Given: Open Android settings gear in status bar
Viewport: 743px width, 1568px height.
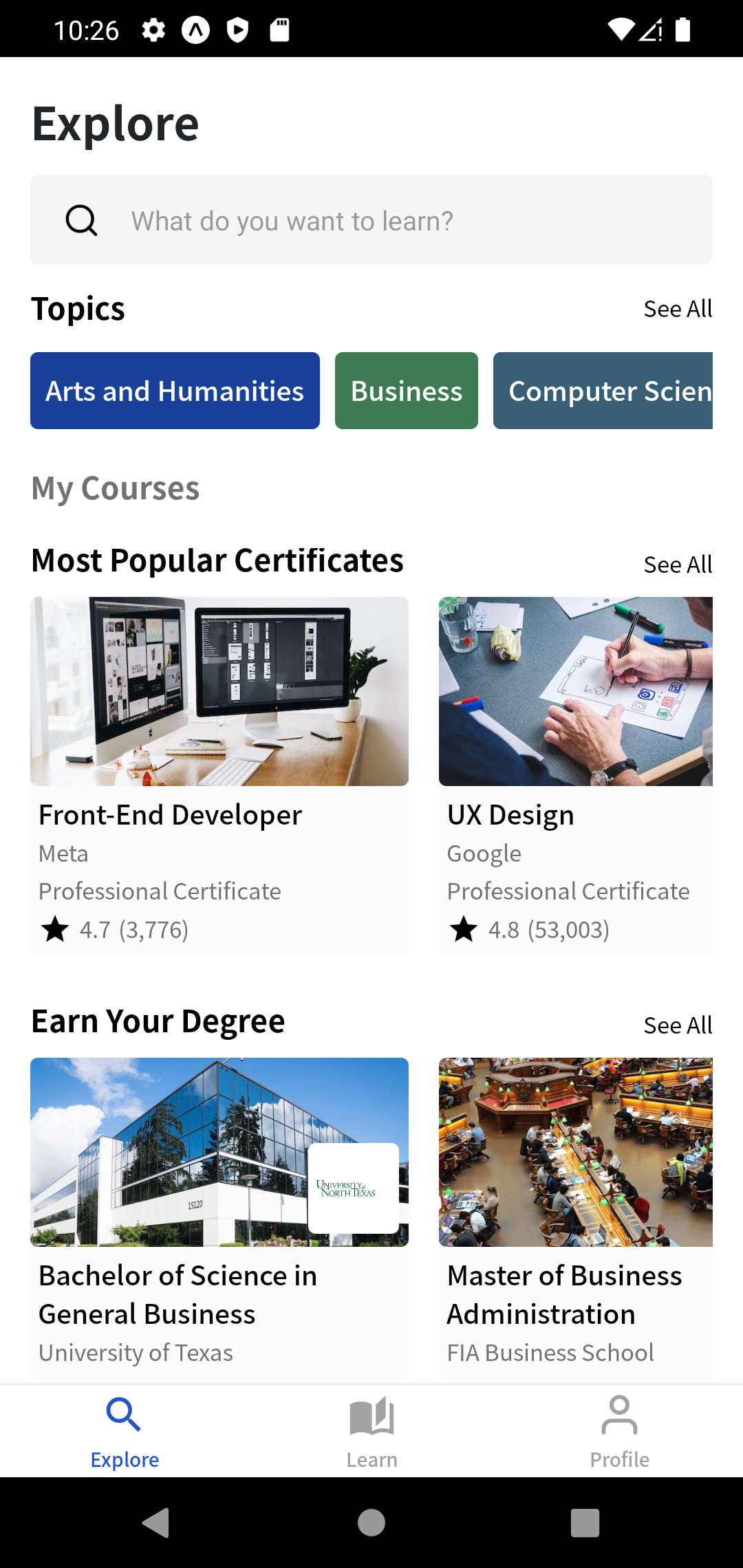Looking at the screenshot, I should 153,29.
